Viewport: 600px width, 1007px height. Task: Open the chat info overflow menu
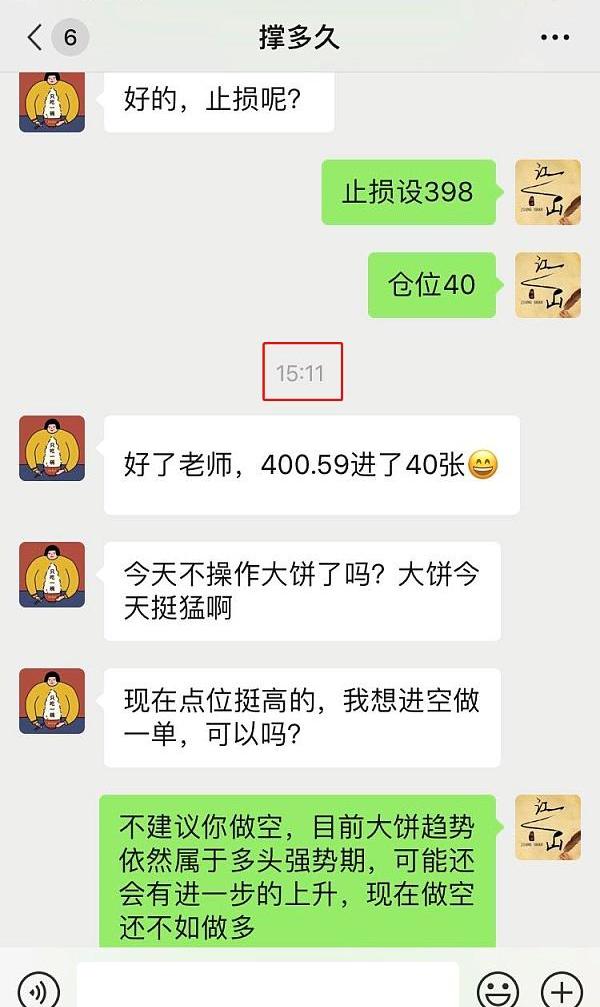(x=554, y=38)
